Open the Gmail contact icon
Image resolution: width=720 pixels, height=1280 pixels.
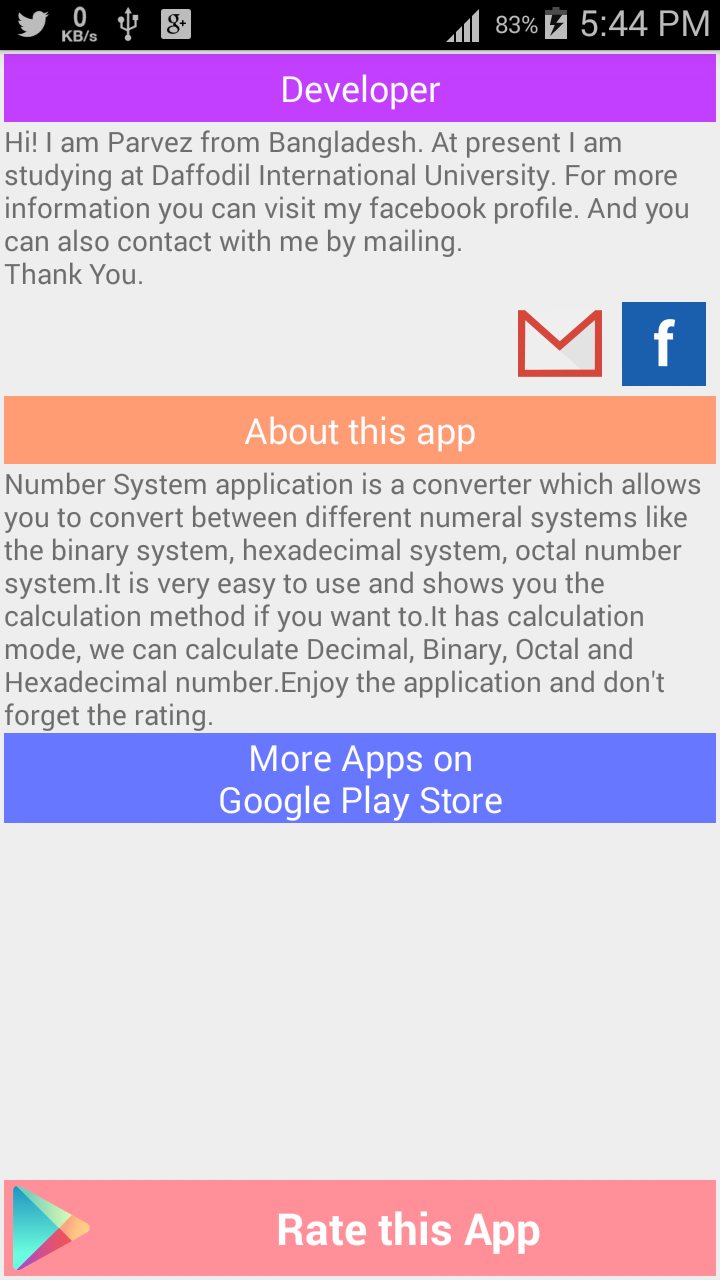pos(559,344)
